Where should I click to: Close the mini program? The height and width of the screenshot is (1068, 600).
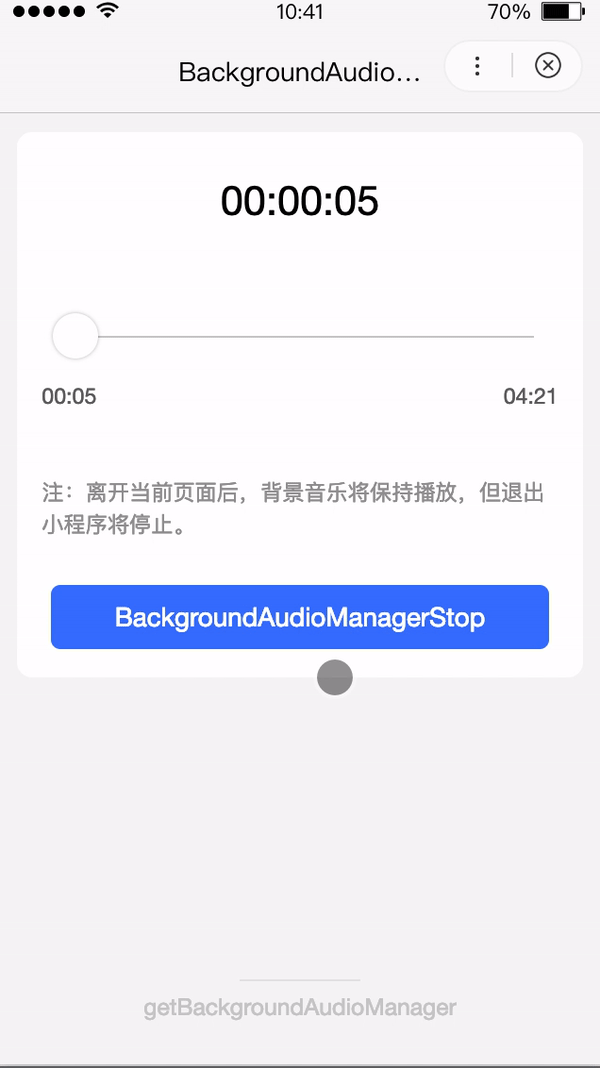click(547, 66)
